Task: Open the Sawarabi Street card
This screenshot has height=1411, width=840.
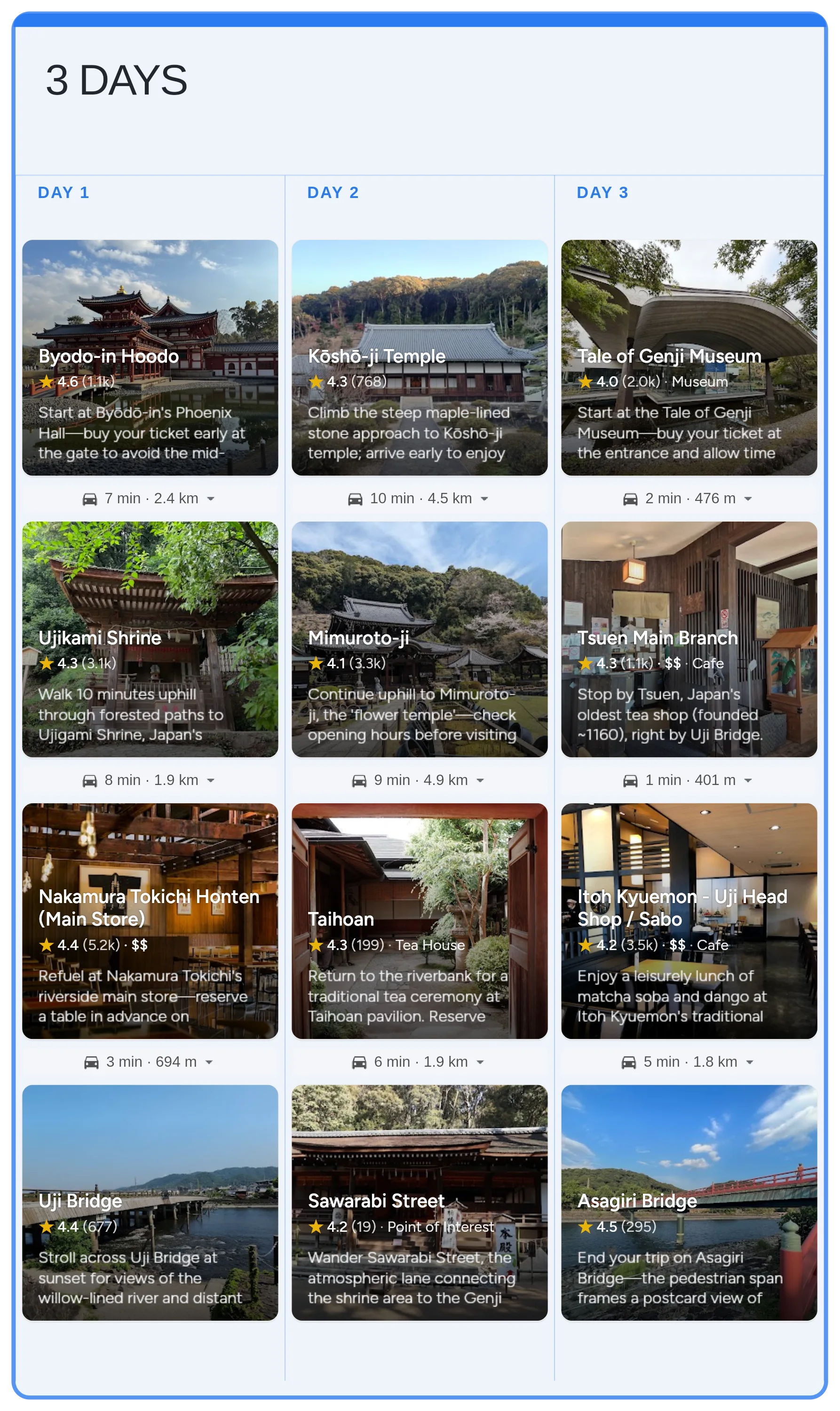Action: pyautogui.click(x=420, y=1202)
